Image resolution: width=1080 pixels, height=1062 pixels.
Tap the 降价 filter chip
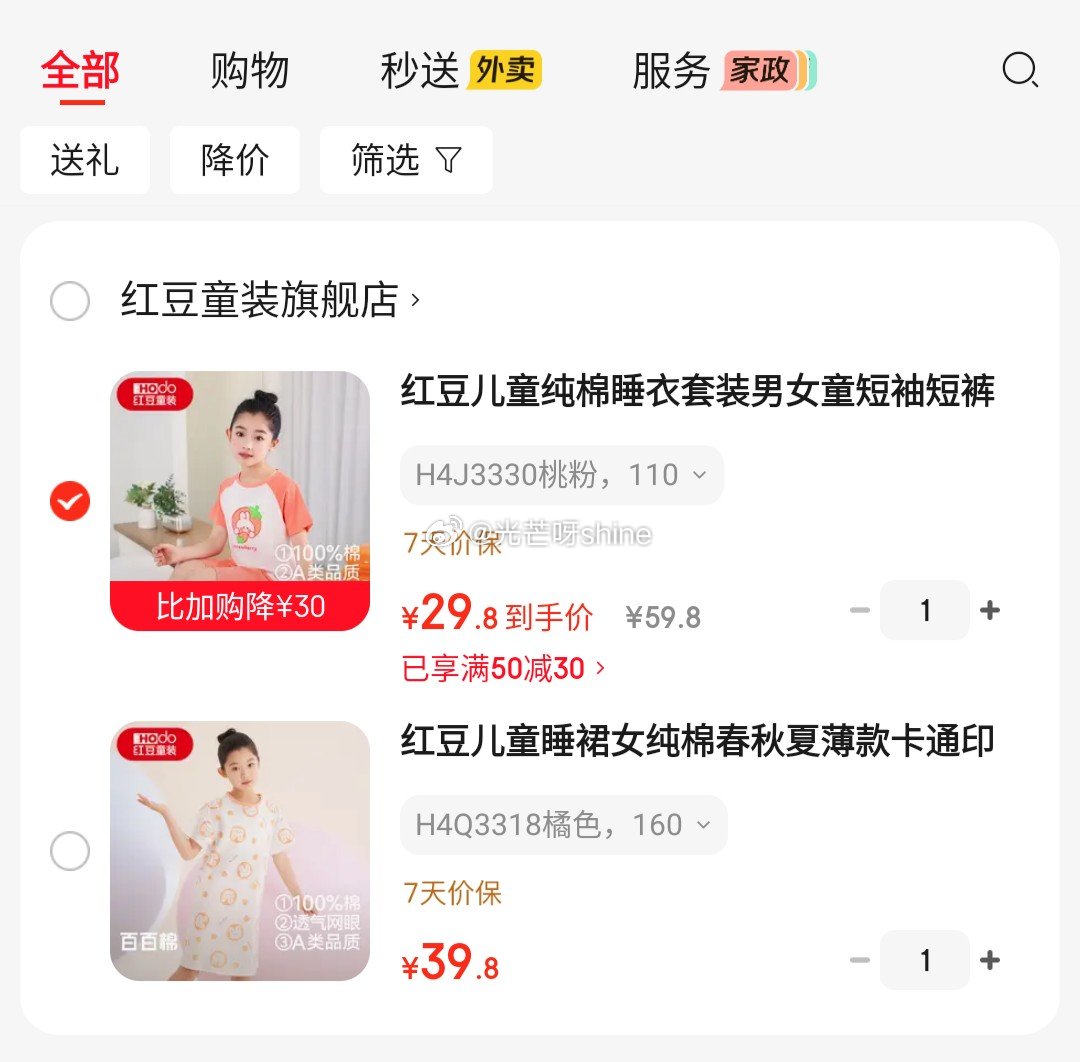[235, 160]
